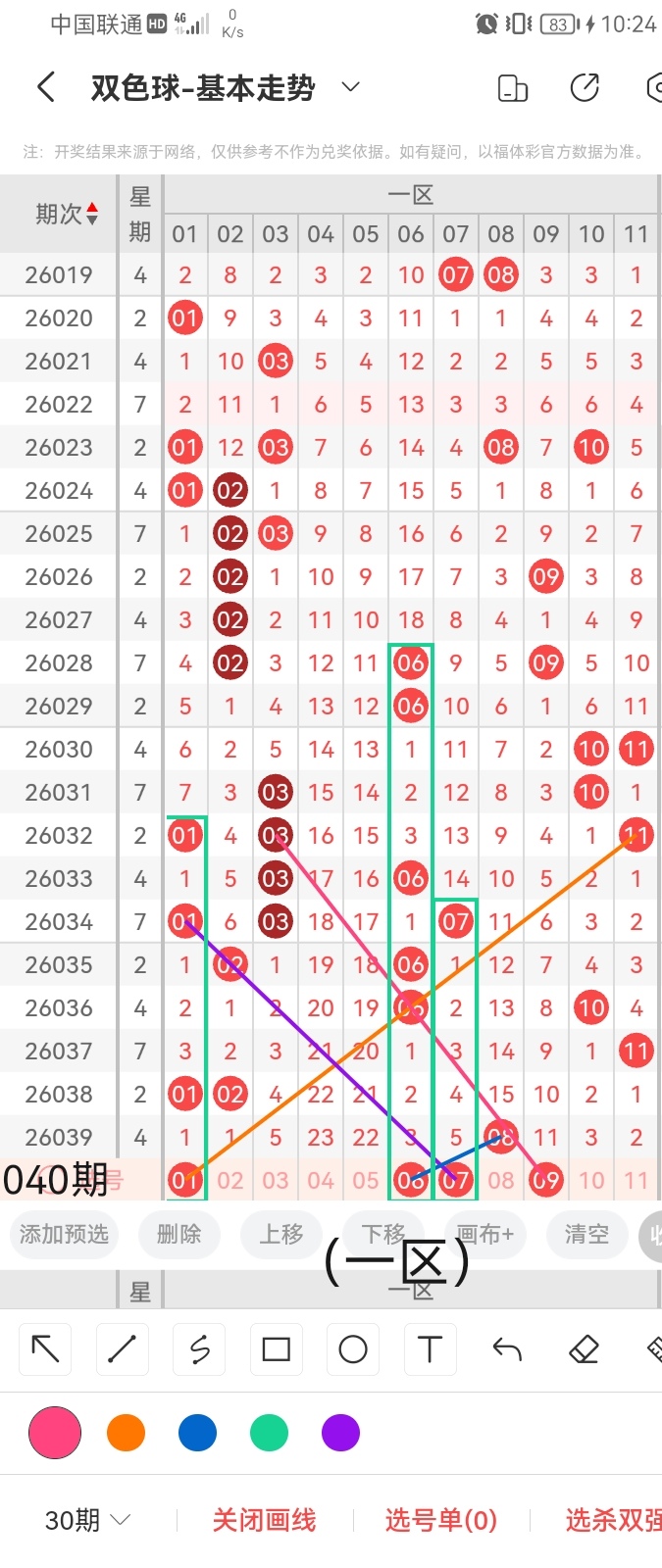Choose the orange drawing color
Image resolution: width=662 pixels, height=1568 pixels.
coord(126,1433)
